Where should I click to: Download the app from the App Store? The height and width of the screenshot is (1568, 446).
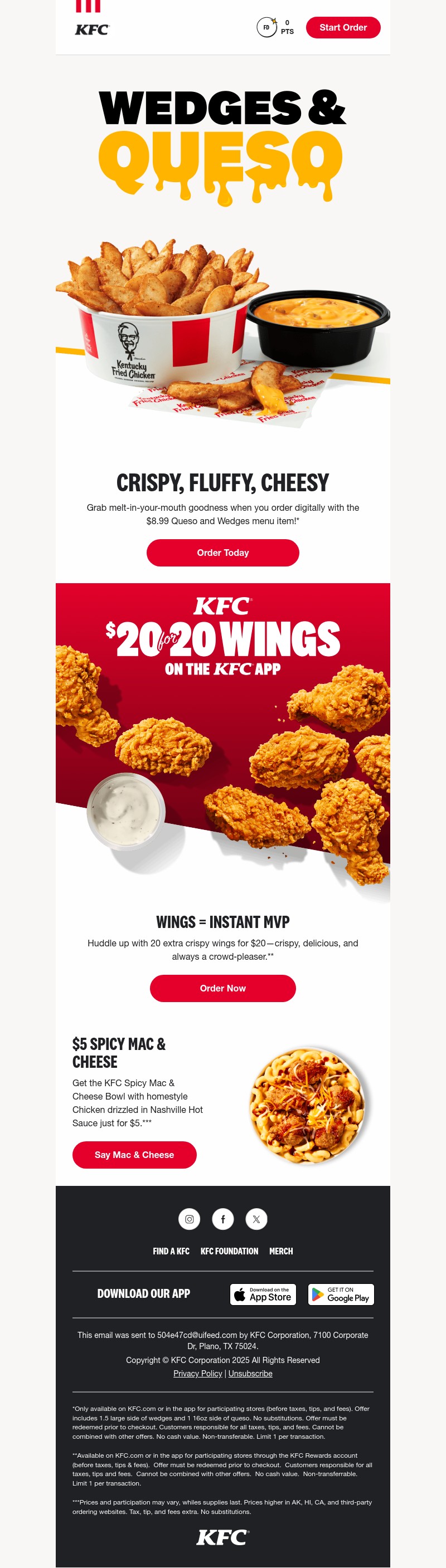(x=263, y=1294)
